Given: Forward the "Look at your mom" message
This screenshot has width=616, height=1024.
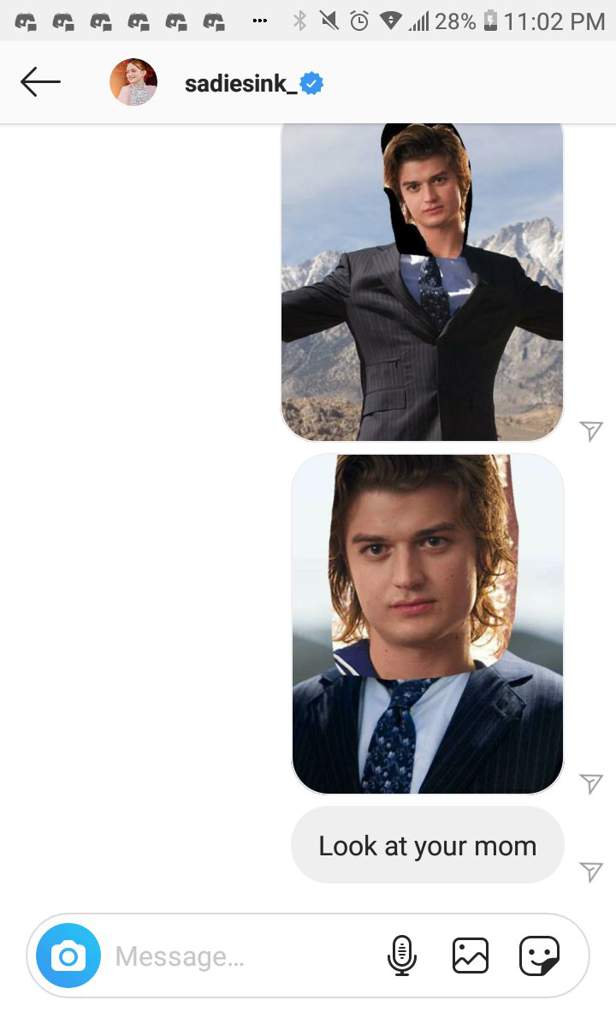Looking at the screenshot, I should point(591,871).
